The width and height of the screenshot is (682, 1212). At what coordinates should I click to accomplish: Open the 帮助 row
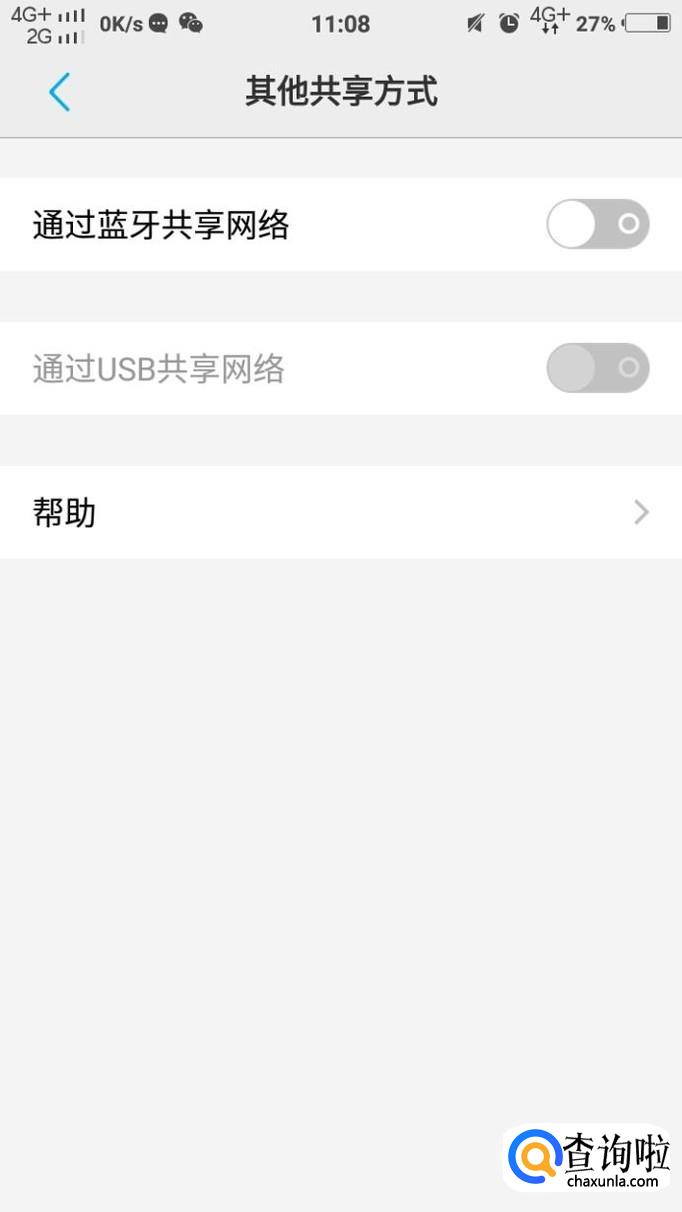click(340, 512)
